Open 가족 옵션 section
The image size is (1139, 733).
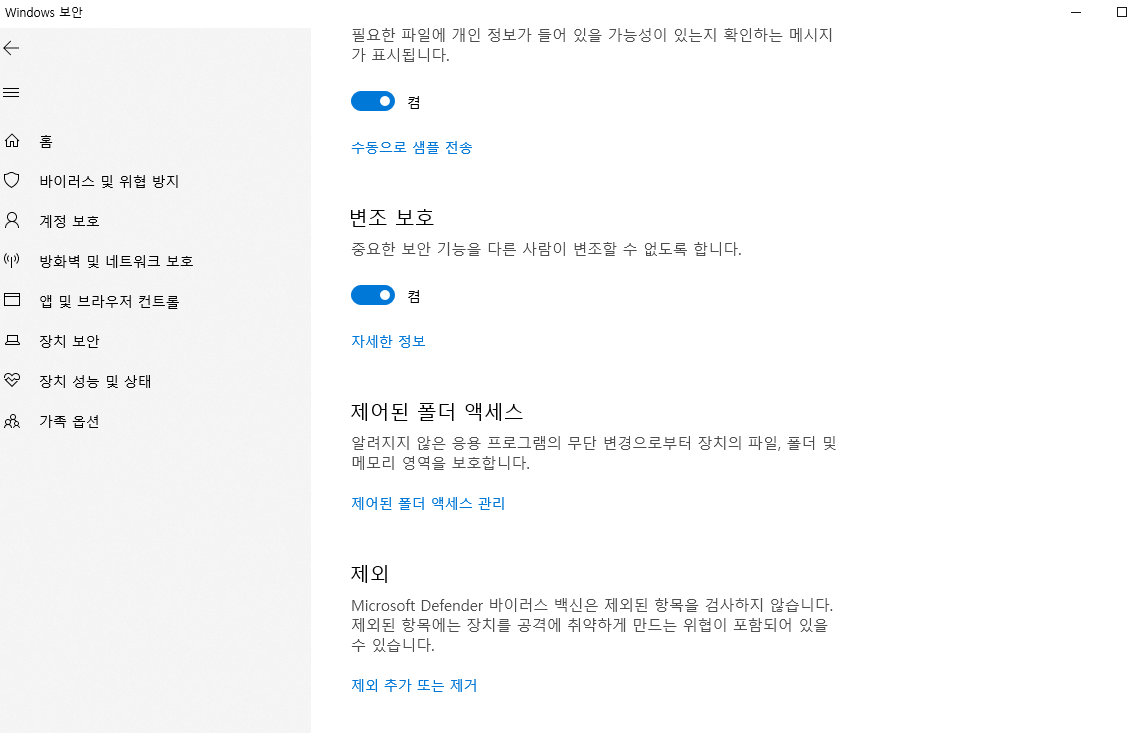click(69, 421)
